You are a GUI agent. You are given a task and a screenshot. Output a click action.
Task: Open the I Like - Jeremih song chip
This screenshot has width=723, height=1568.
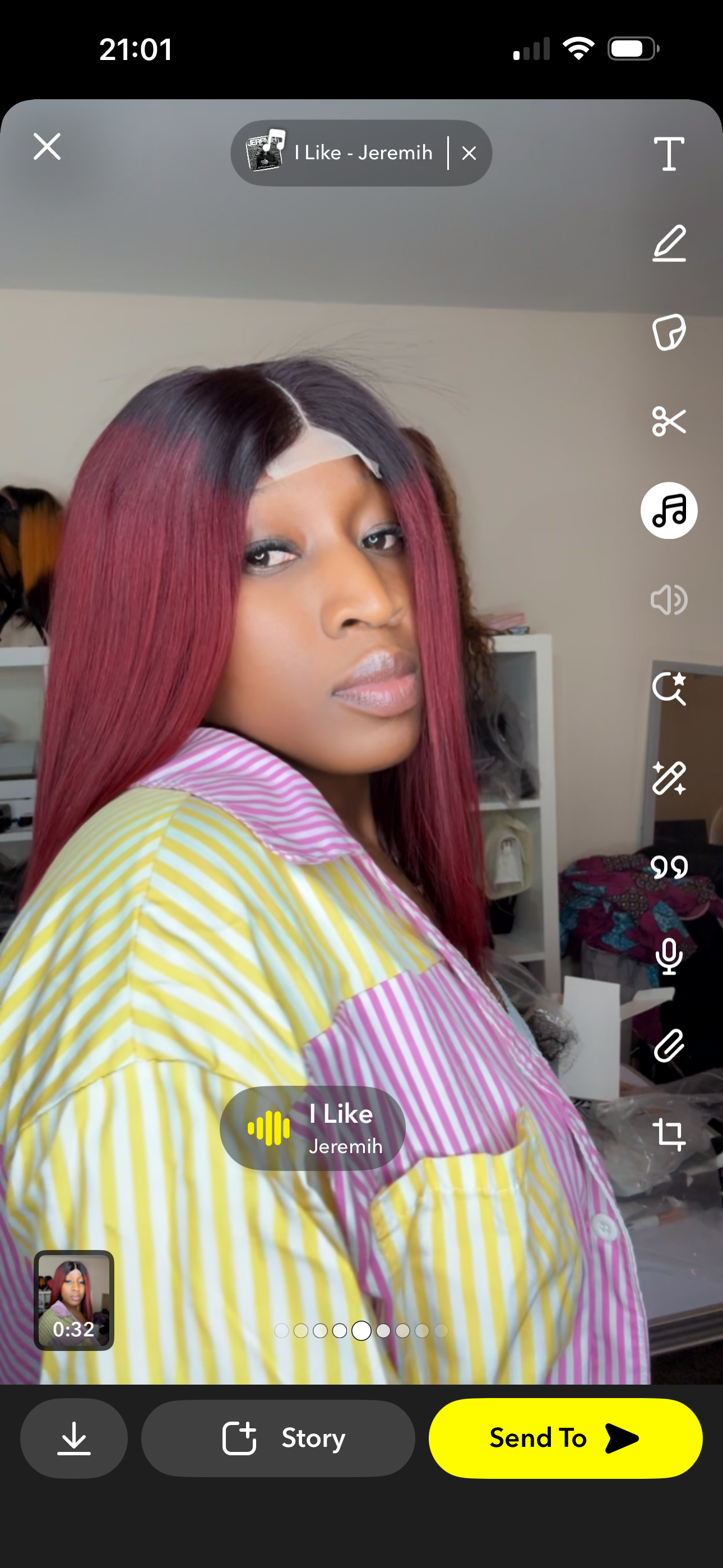click(x=341, y=153)
